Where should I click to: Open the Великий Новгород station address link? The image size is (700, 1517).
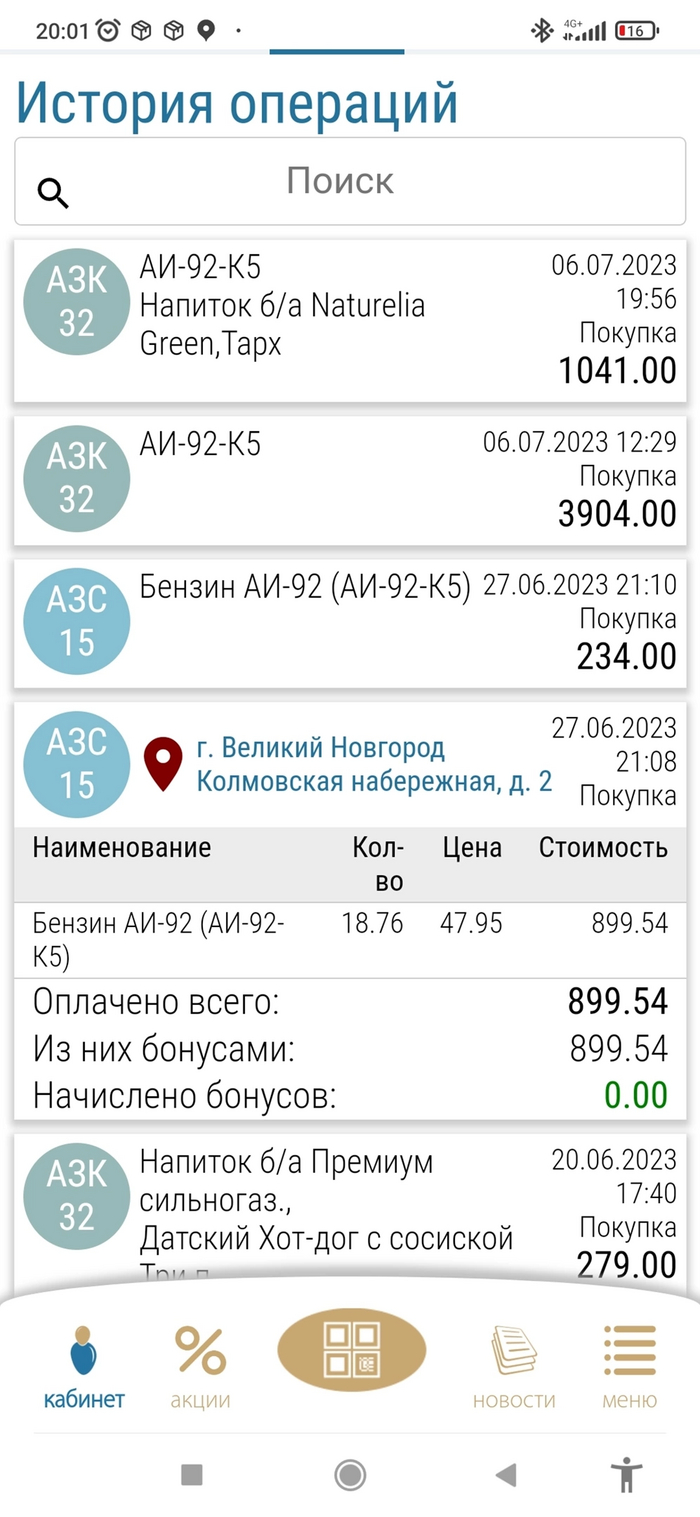pos(373,764)
